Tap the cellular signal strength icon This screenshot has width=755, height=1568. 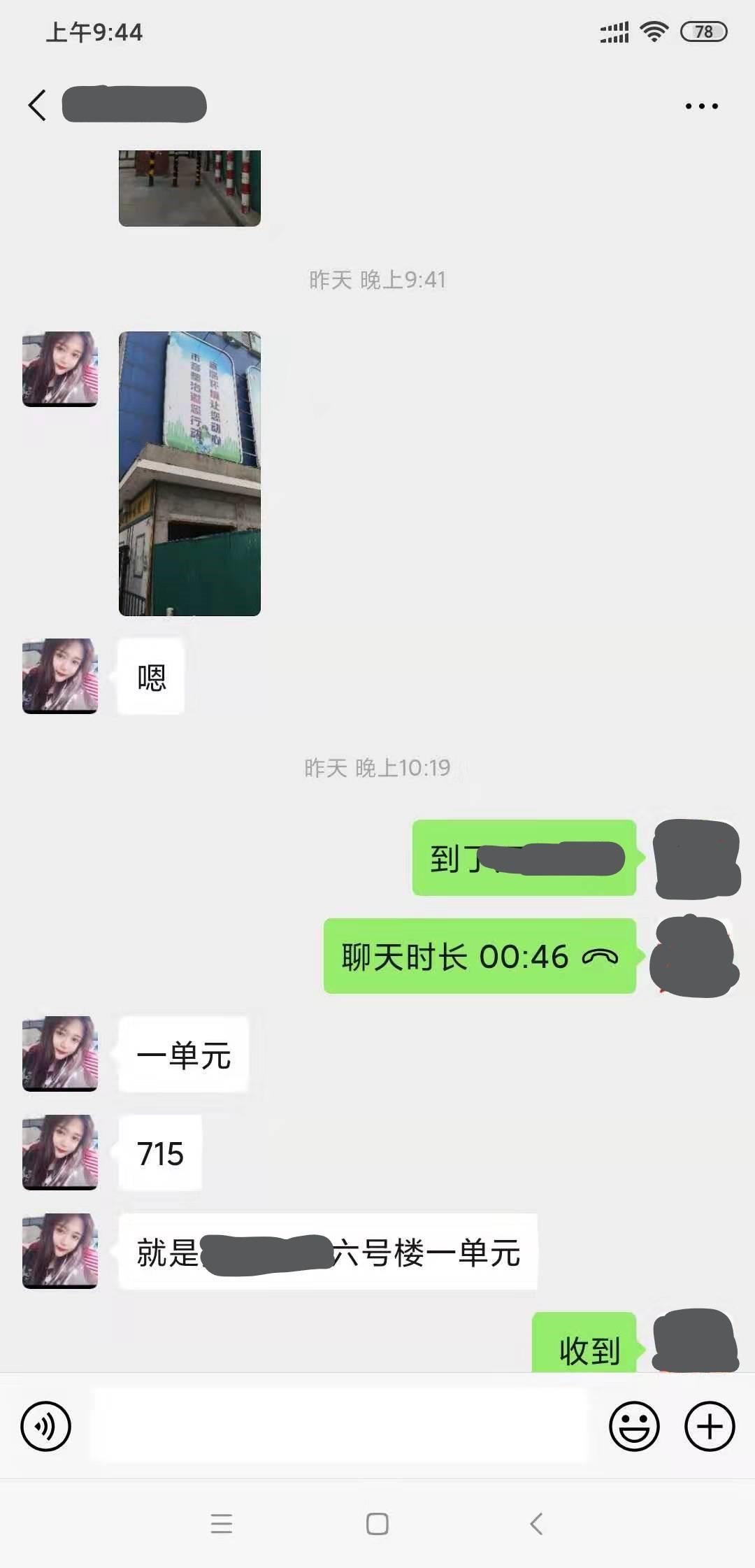(614, 31)
